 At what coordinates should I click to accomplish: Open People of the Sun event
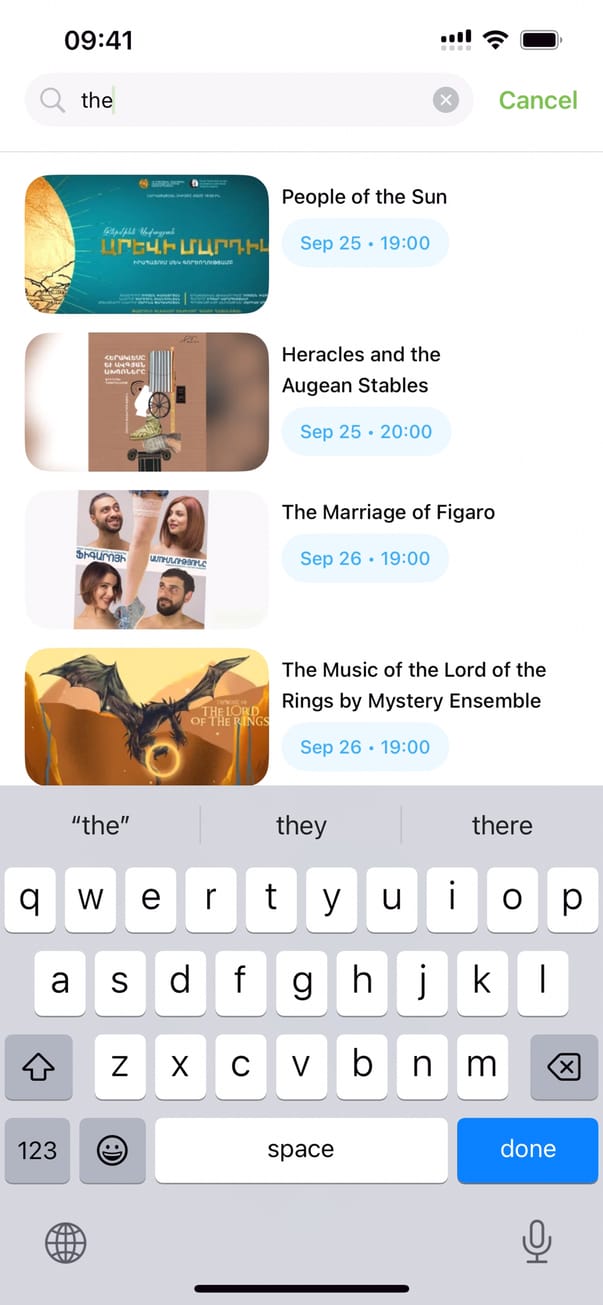click(x=364, y=197)
